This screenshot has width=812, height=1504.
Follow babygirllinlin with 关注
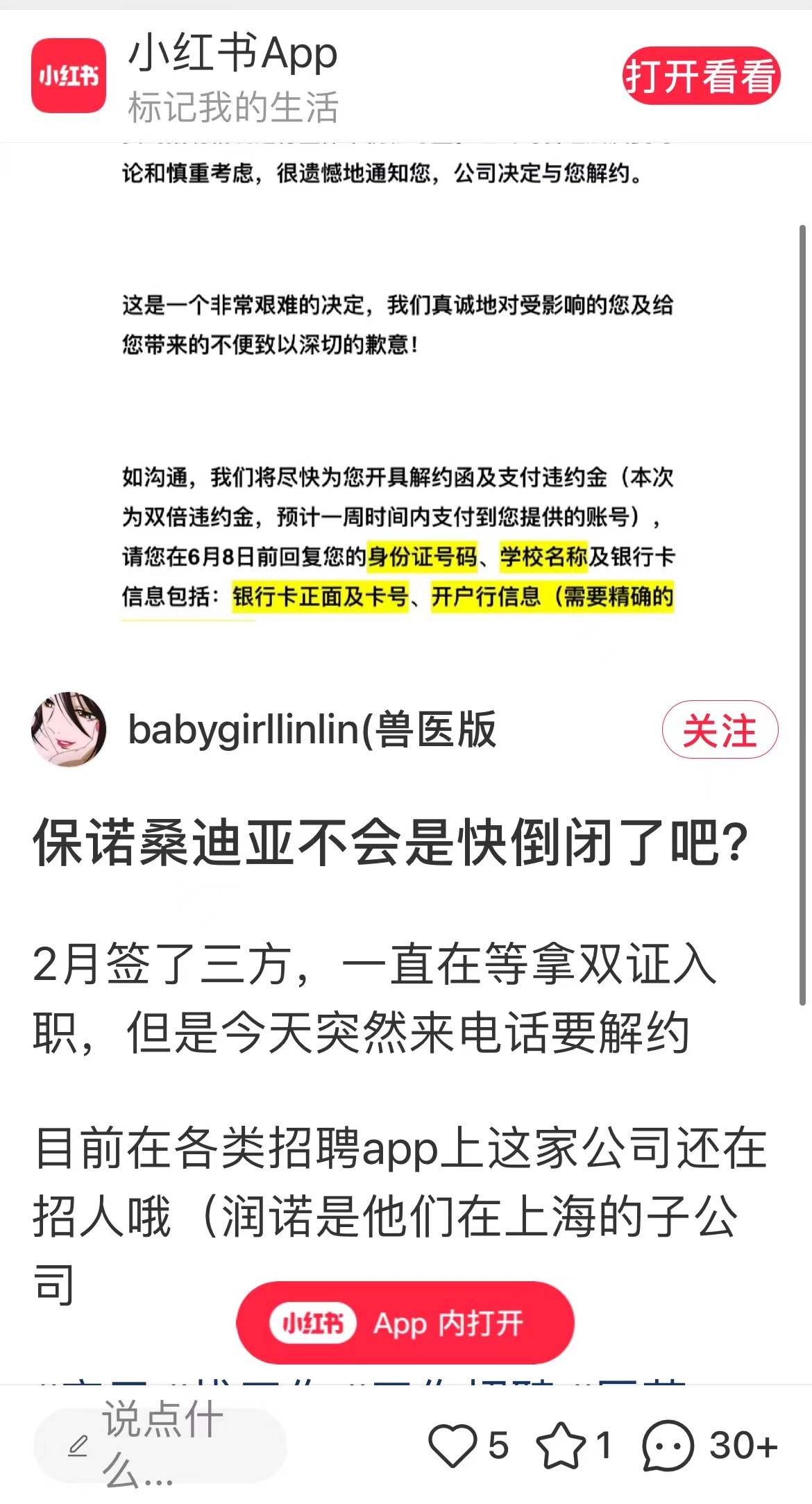click(x=720, y=730)
